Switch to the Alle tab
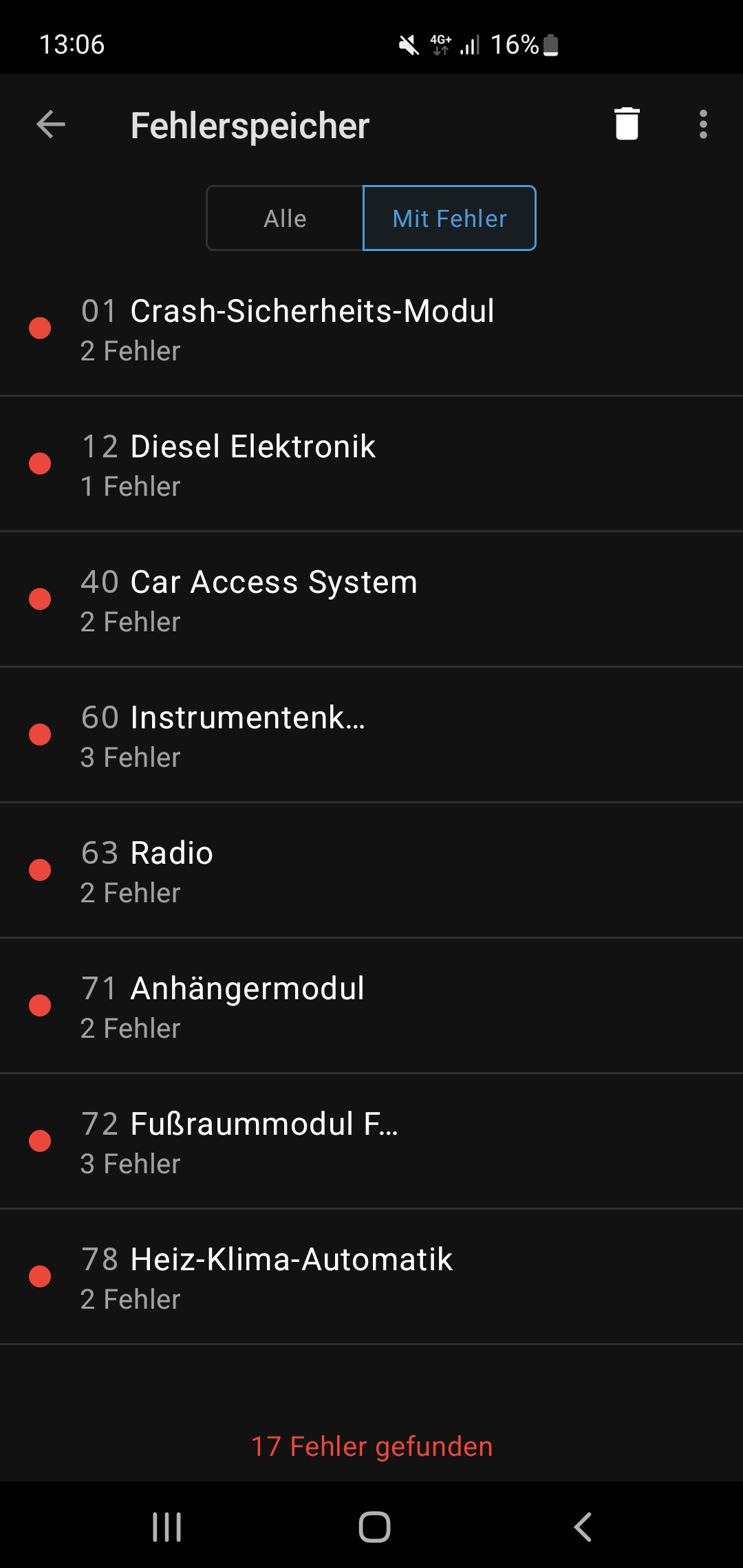The height and width of the screenshot is (1568, 743). click(x=285, y=218)
